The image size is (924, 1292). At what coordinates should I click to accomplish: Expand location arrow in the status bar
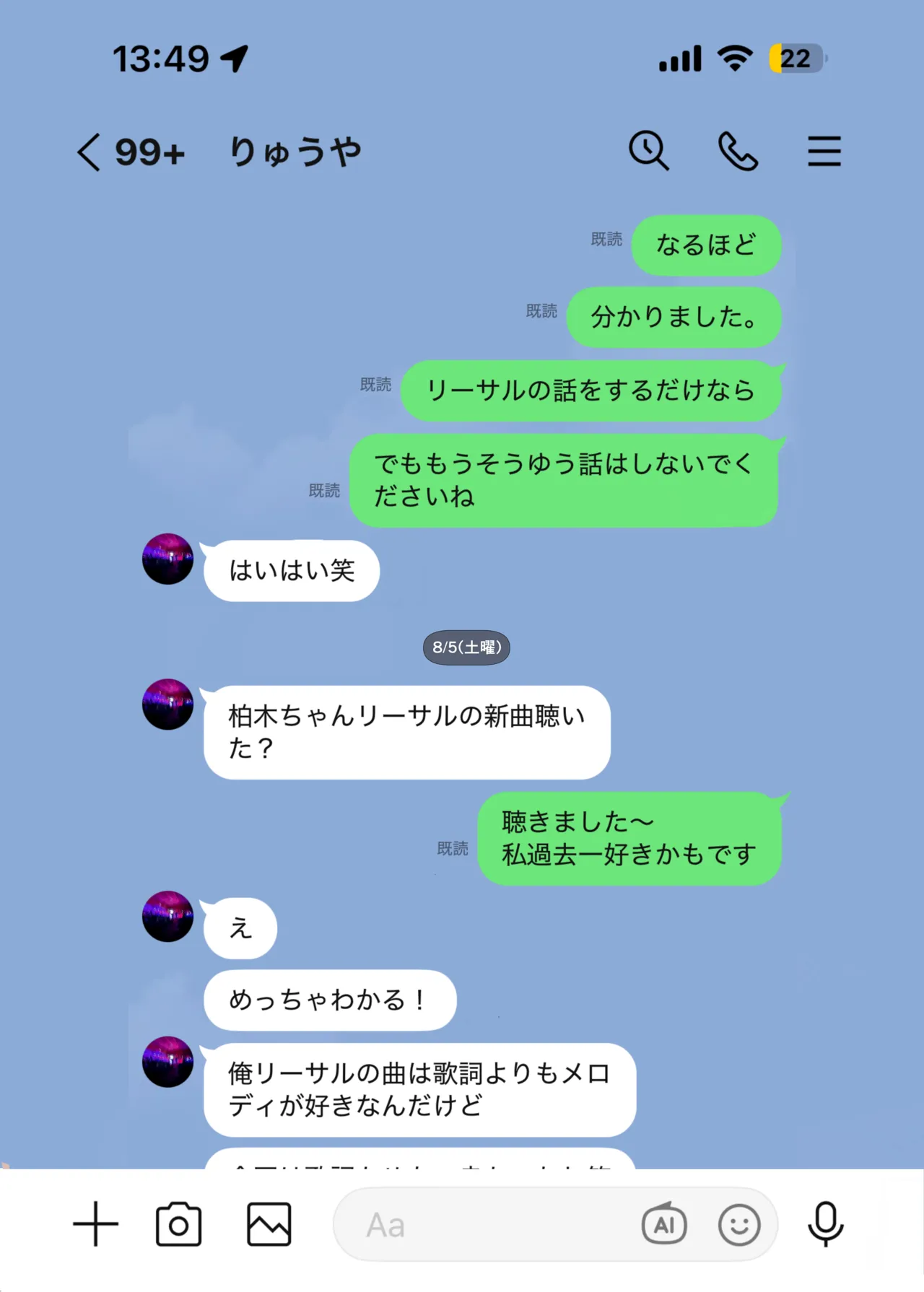(x=235, y=58)
